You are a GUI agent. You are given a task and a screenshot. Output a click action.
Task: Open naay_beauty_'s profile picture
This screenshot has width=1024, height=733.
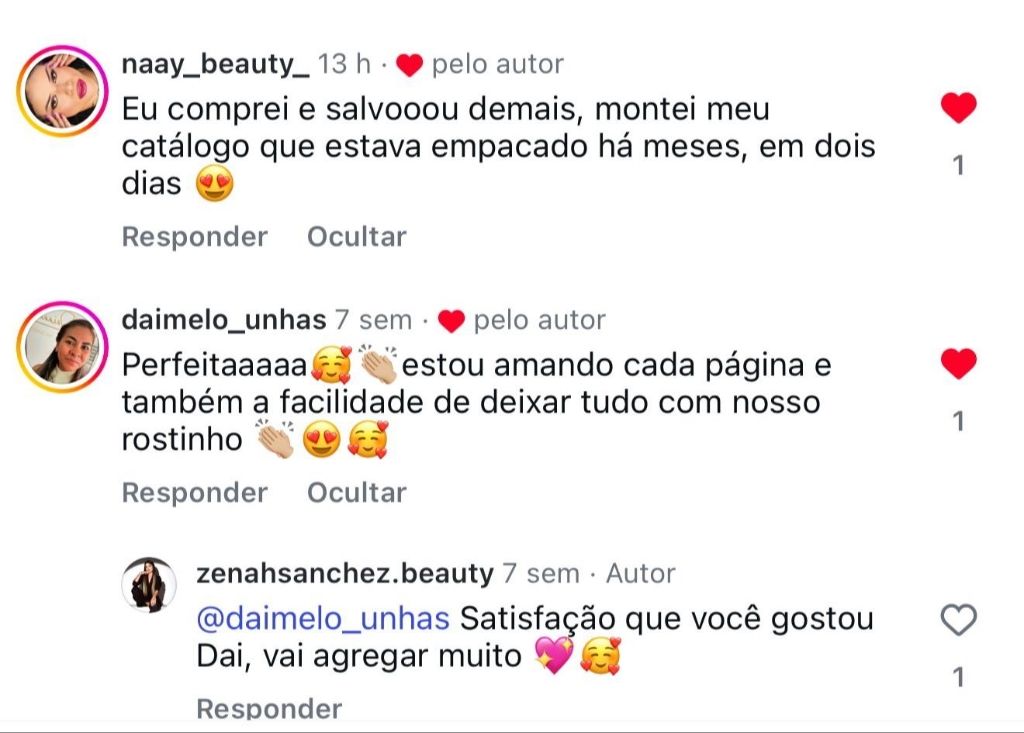point(62,91)
